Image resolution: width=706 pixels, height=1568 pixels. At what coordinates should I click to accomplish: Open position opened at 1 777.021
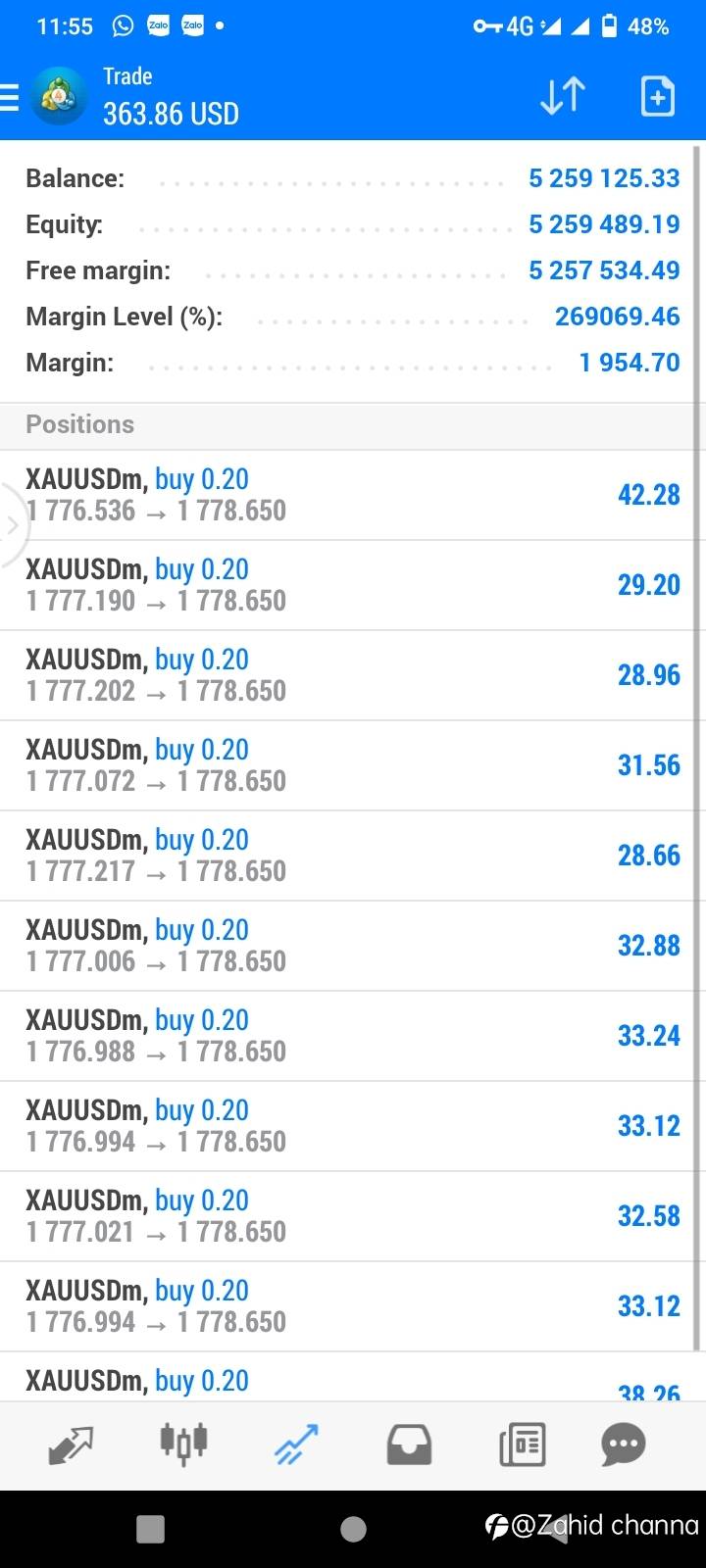click(x=353, y=1216)
